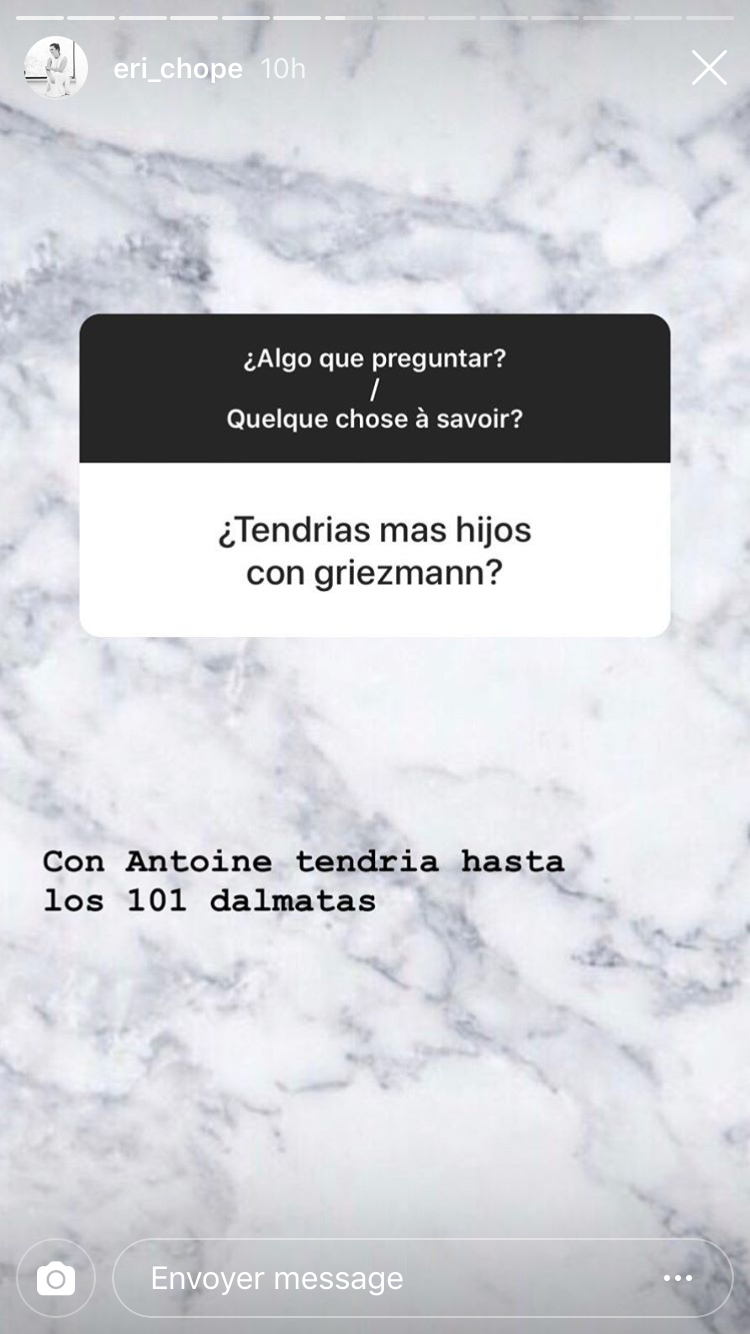Open the camera to reply
The image size is (750, 1334).
click(x=55, y=1278)
